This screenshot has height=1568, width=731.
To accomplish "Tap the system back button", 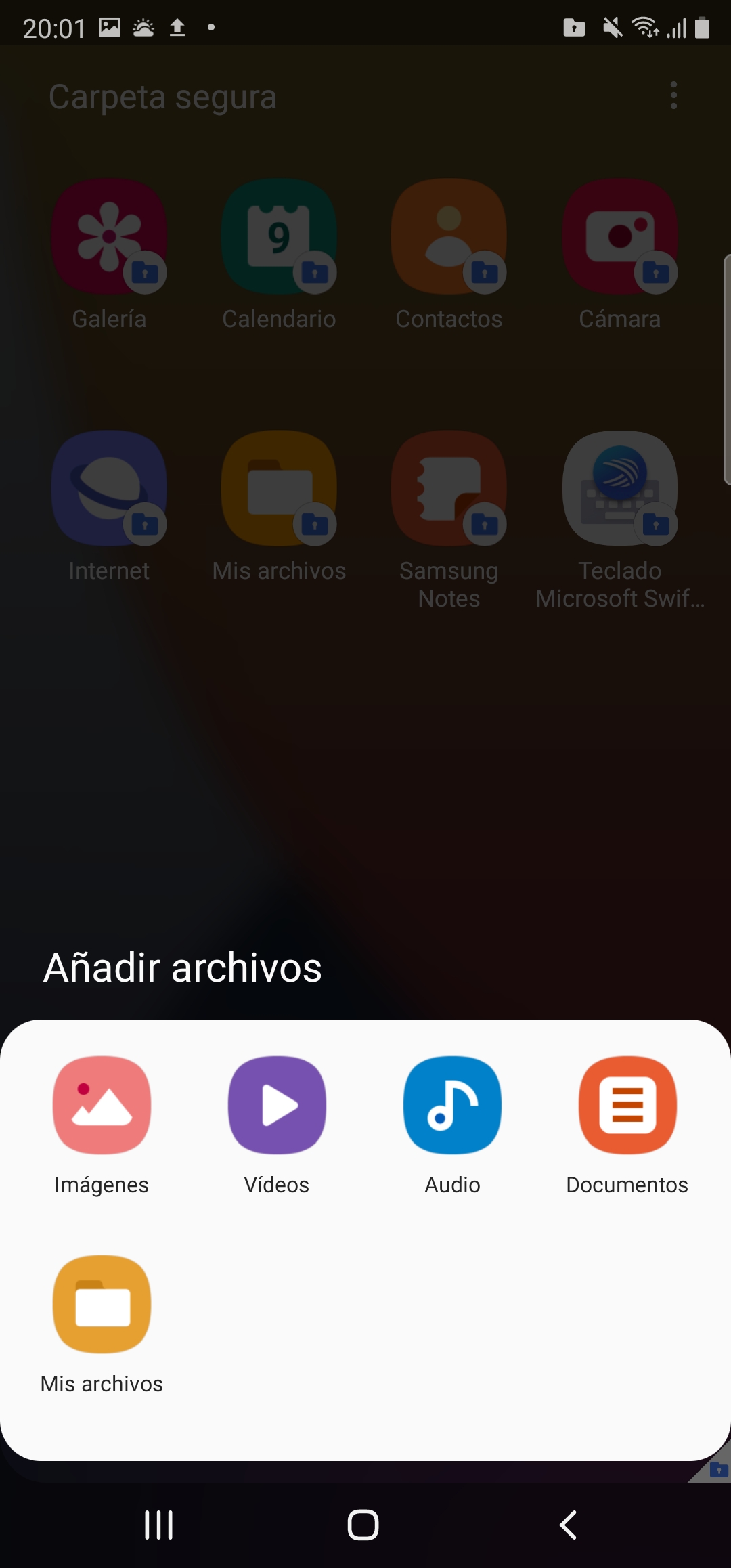I will (x=568, y=1525).
